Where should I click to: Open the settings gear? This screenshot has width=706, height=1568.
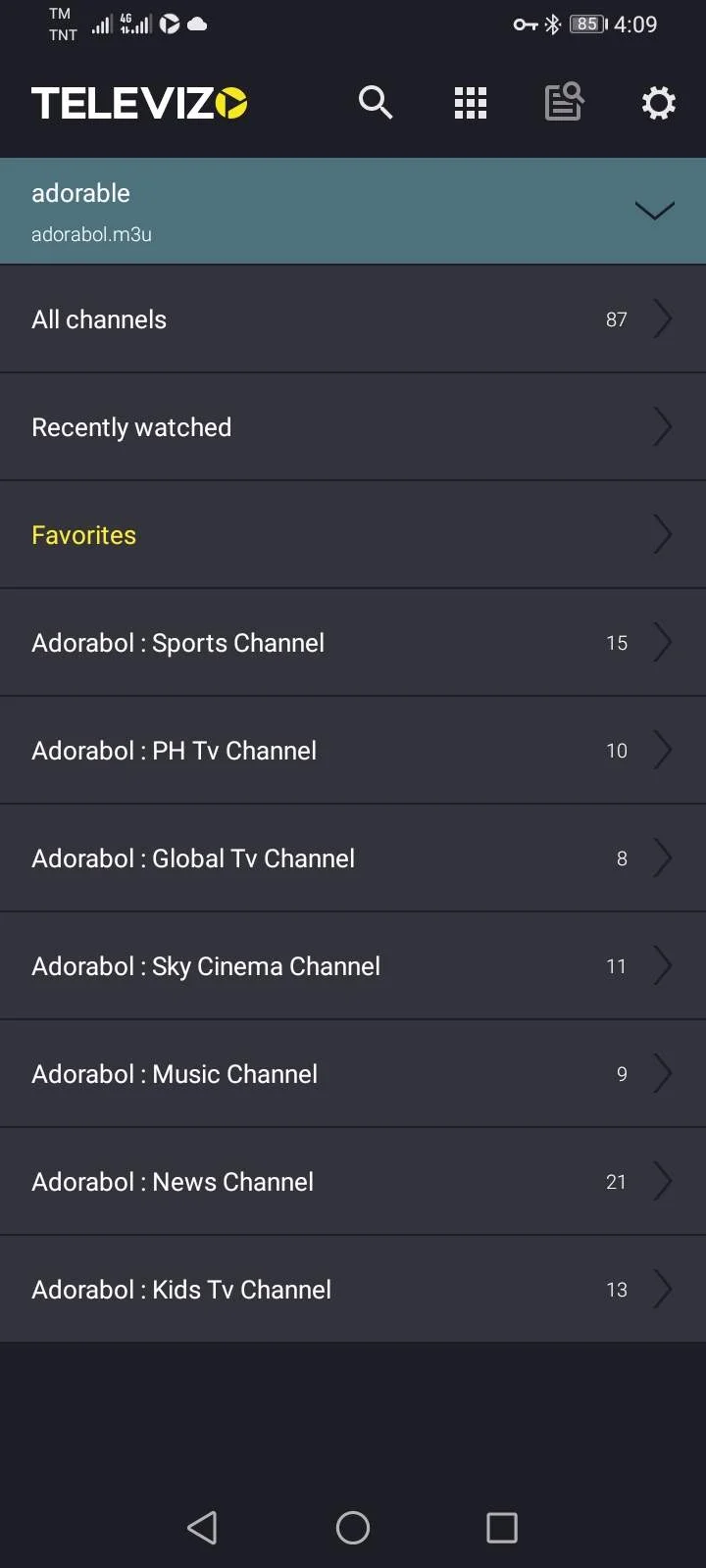click(659, 103)
